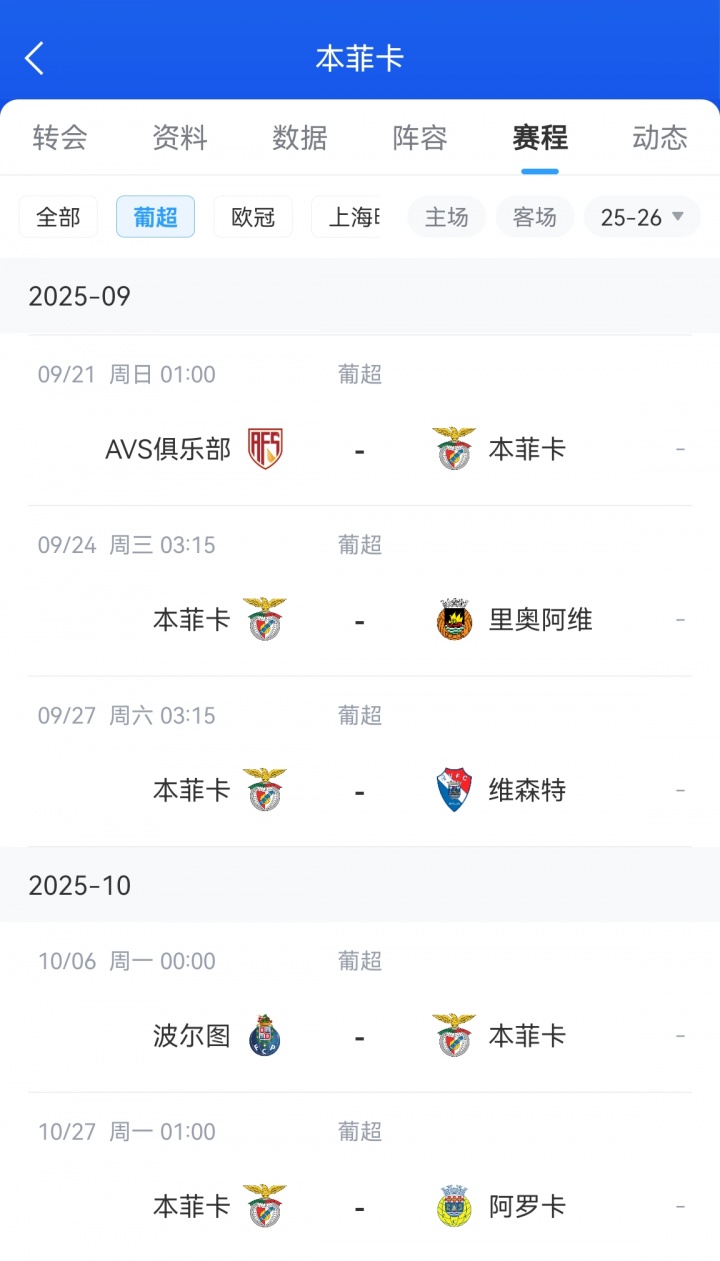Expand the 25-26 season dropdown
Image resolution: width=720 pixels, height=1261 pixels.
pos(642,217)
